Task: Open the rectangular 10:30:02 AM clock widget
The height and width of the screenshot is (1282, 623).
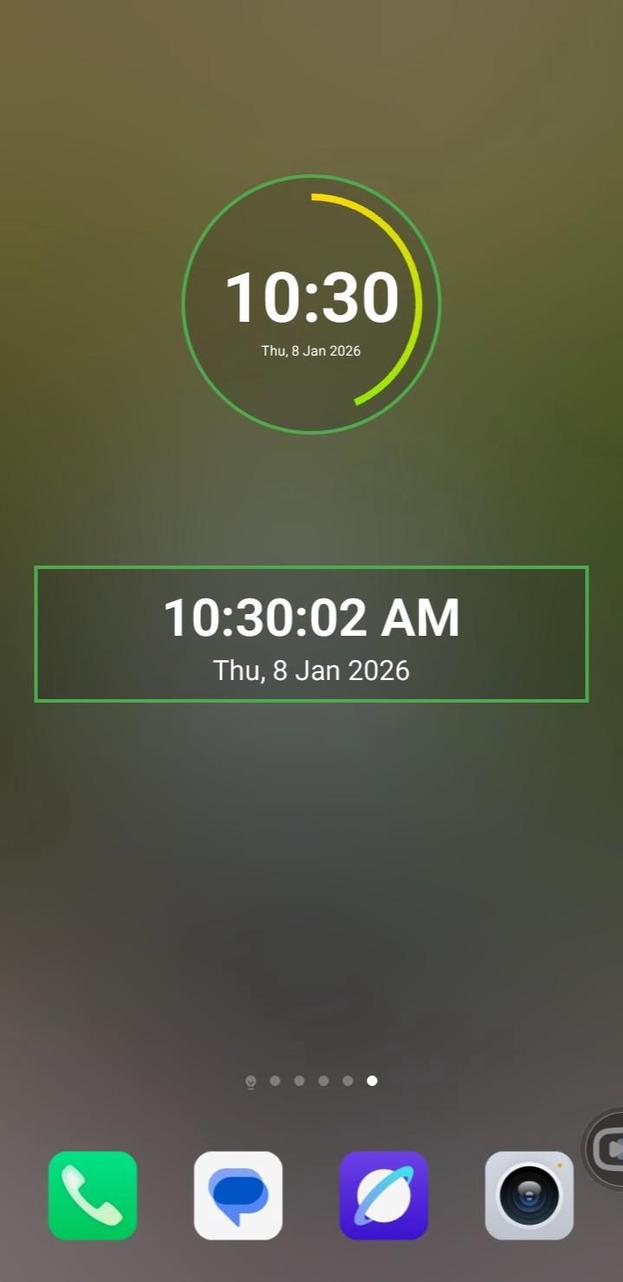Action: tap(311, 634)
